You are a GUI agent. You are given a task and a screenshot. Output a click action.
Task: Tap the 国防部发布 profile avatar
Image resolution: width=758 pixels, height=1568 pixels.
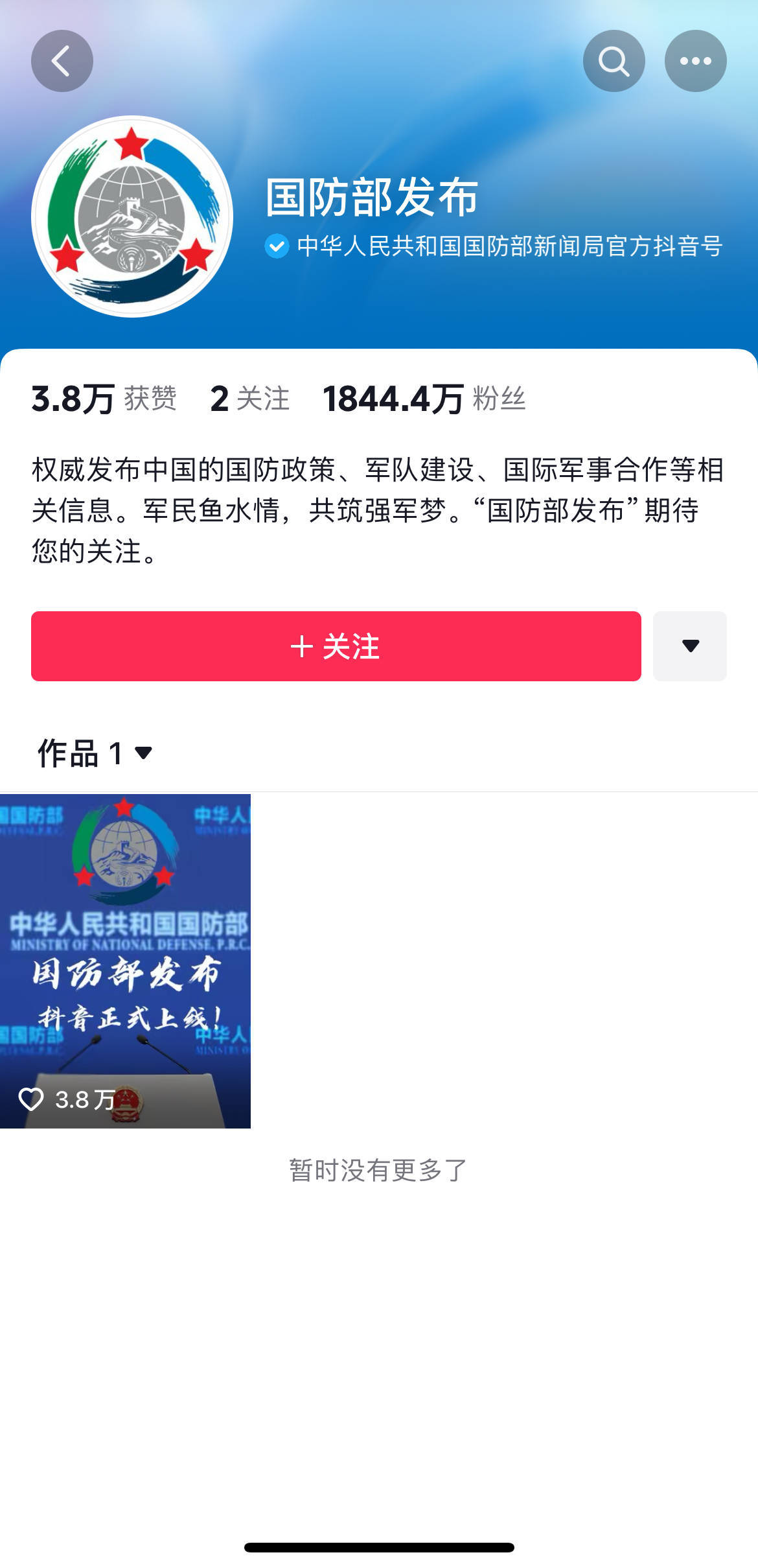tap(132, 216)
